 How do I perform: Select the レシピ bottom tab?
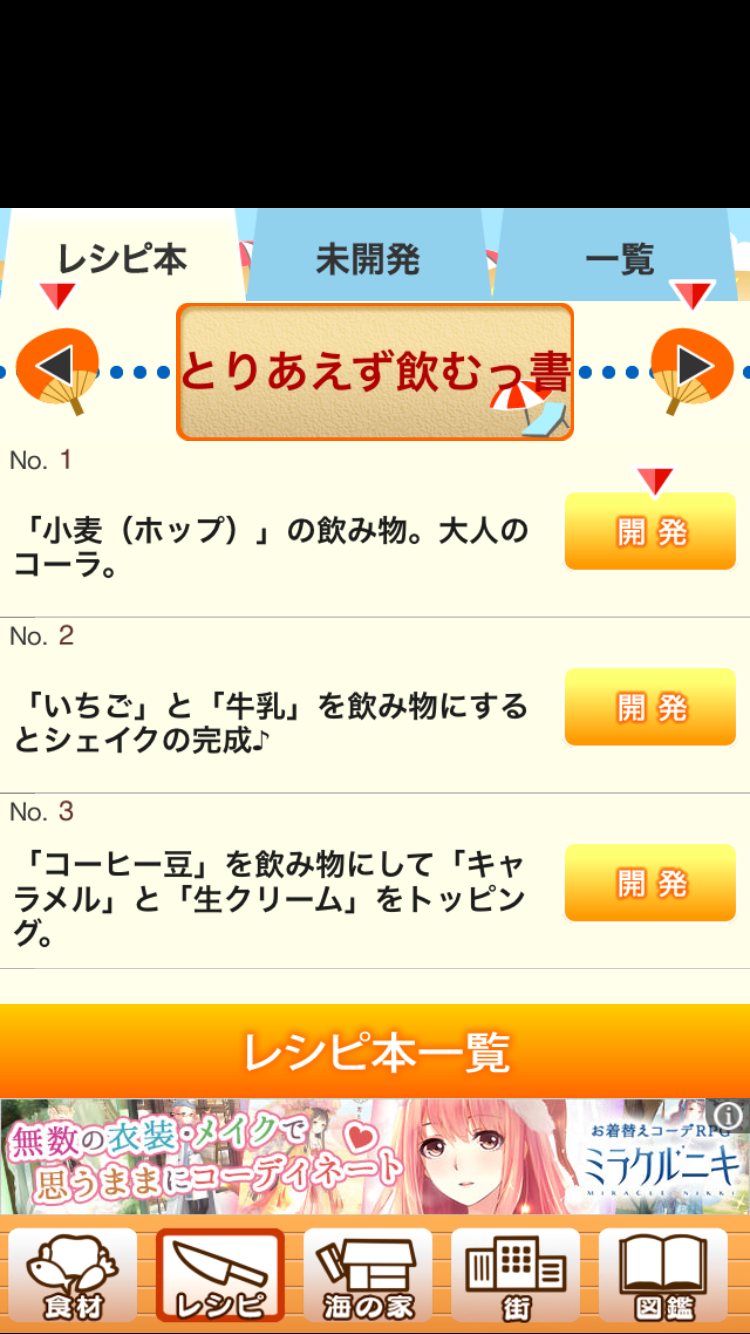click(x=220, y=1275)
